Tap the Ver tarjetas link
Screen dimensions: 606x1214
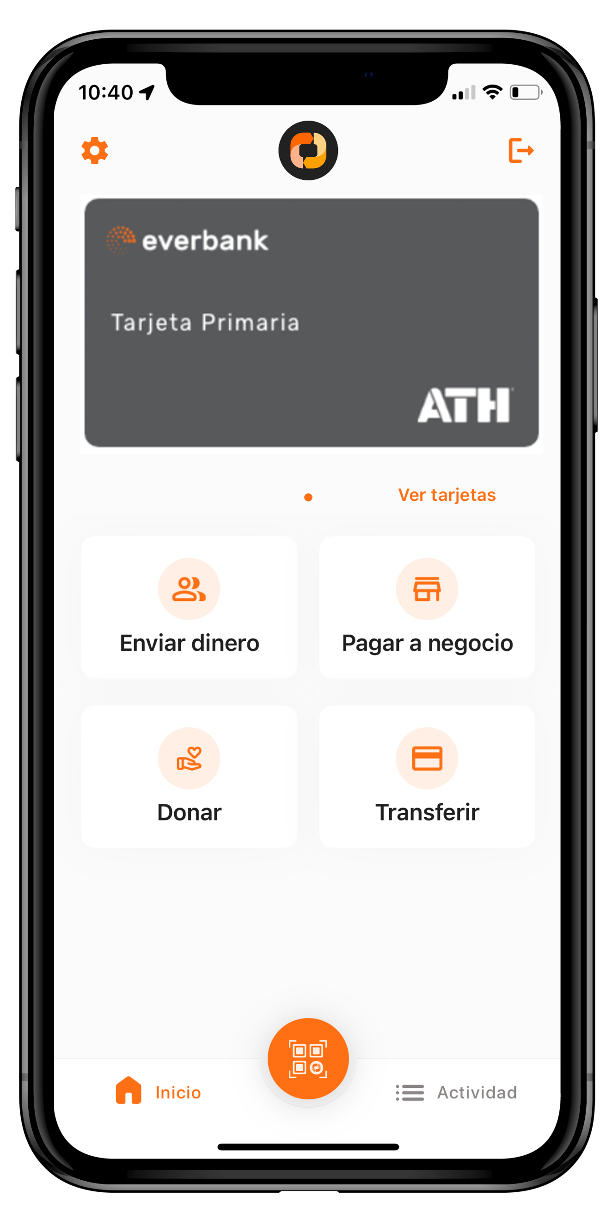pos(446,495)
